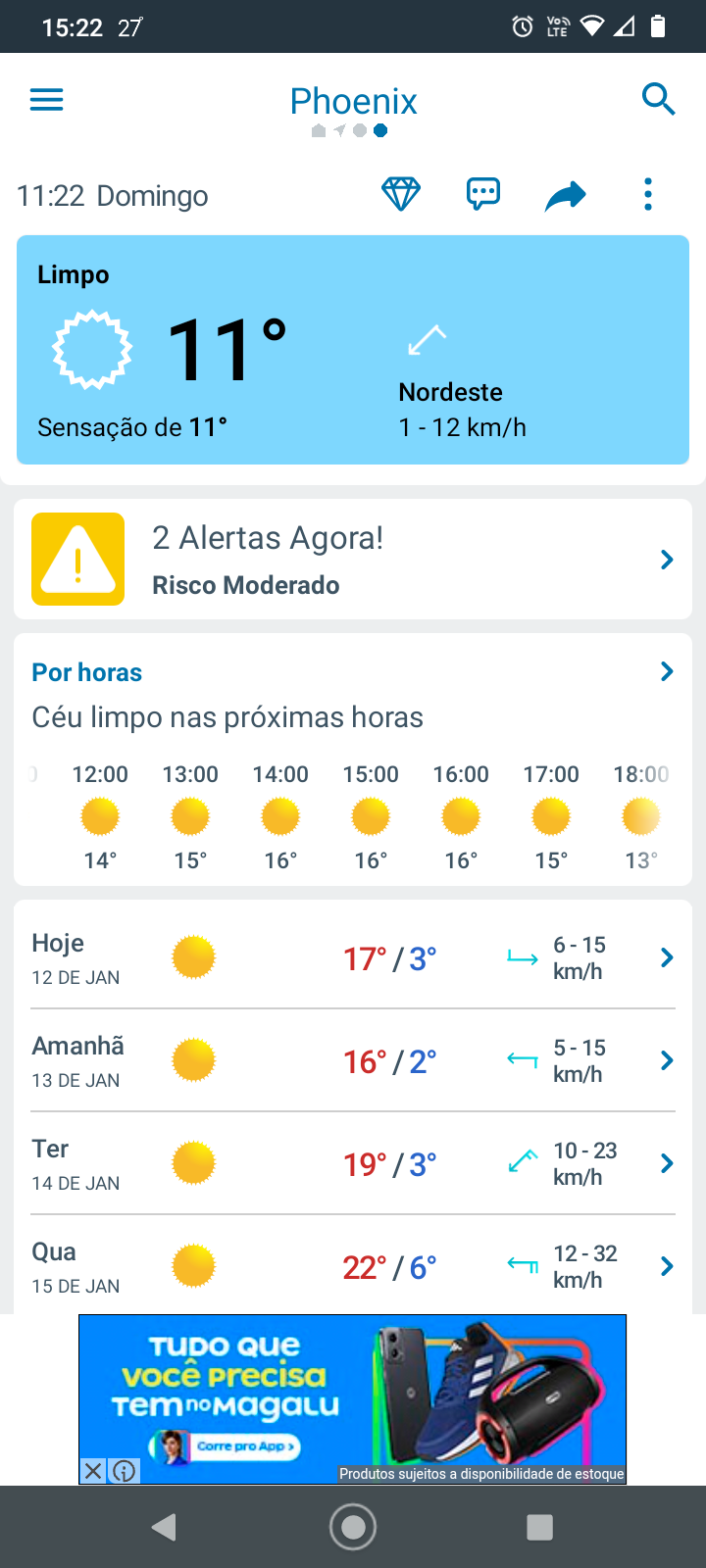
Task: Close the Magalu ad banner
Action: tap(93, 1471)
